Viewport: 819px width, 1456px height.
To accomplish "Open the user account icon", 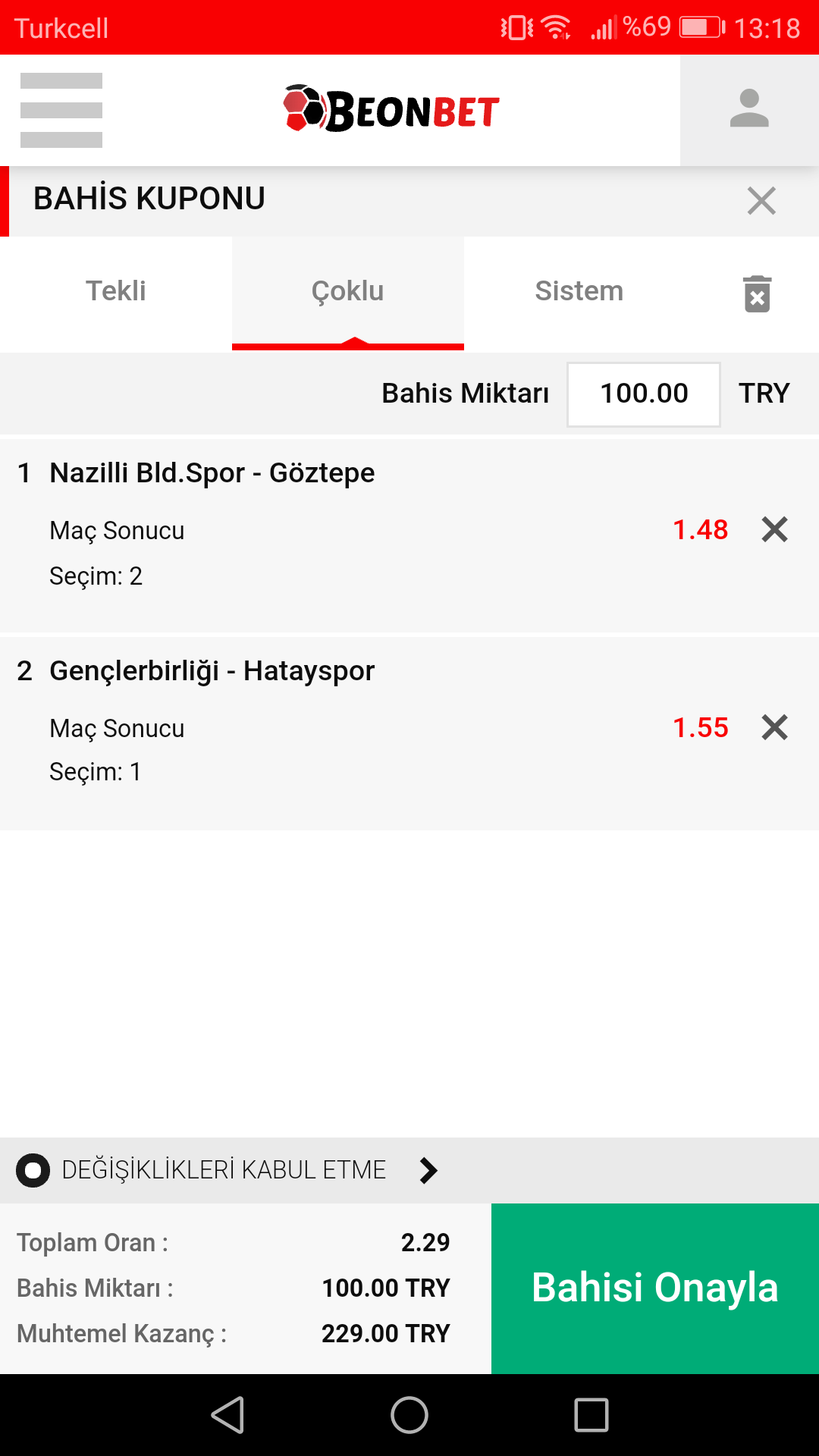I will pos(749,110).
